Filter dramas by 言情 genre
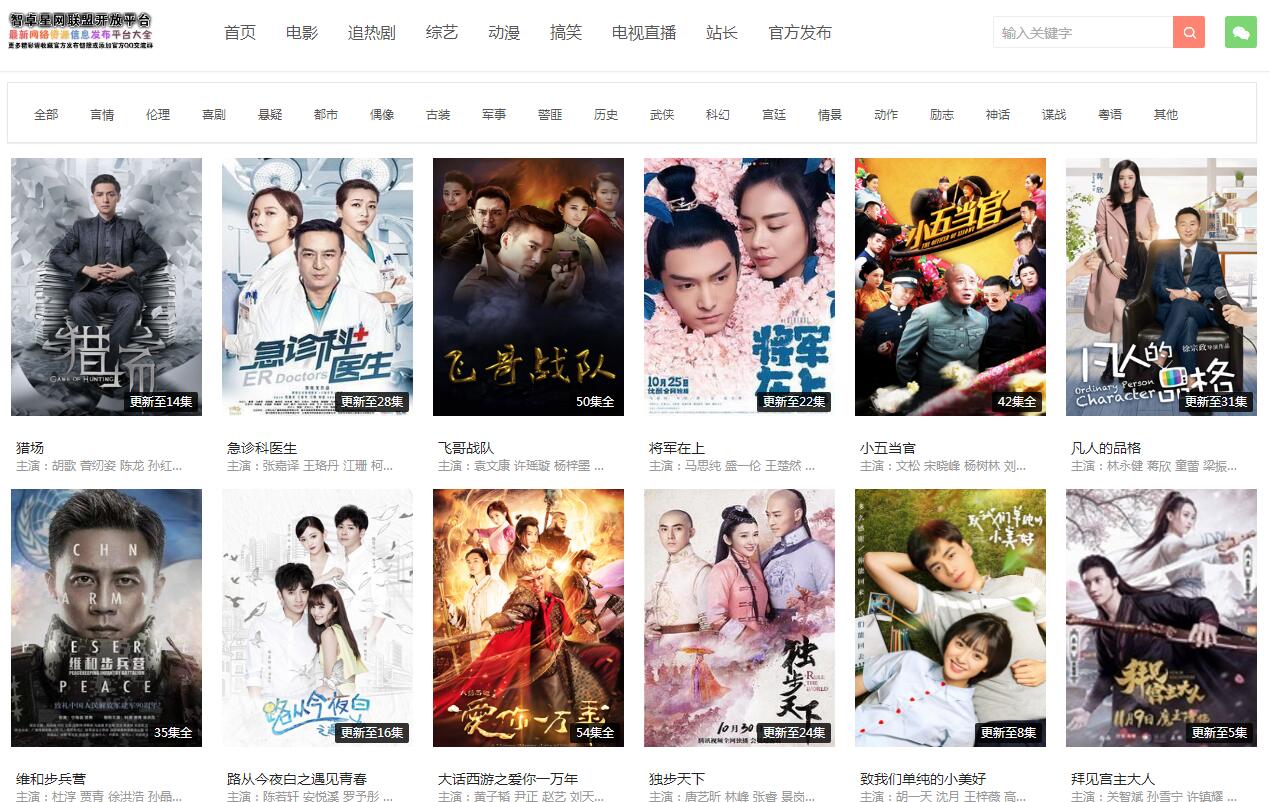This screenshot has height=802, width=1270. 102,115
